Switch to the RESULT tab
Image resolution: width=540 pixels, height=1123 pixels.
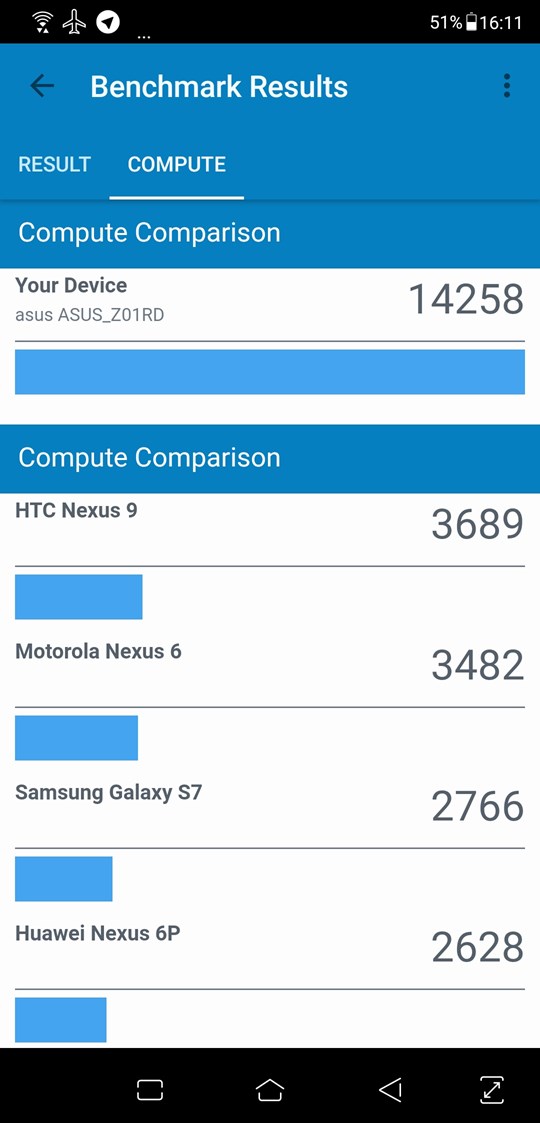pos(54,164)
